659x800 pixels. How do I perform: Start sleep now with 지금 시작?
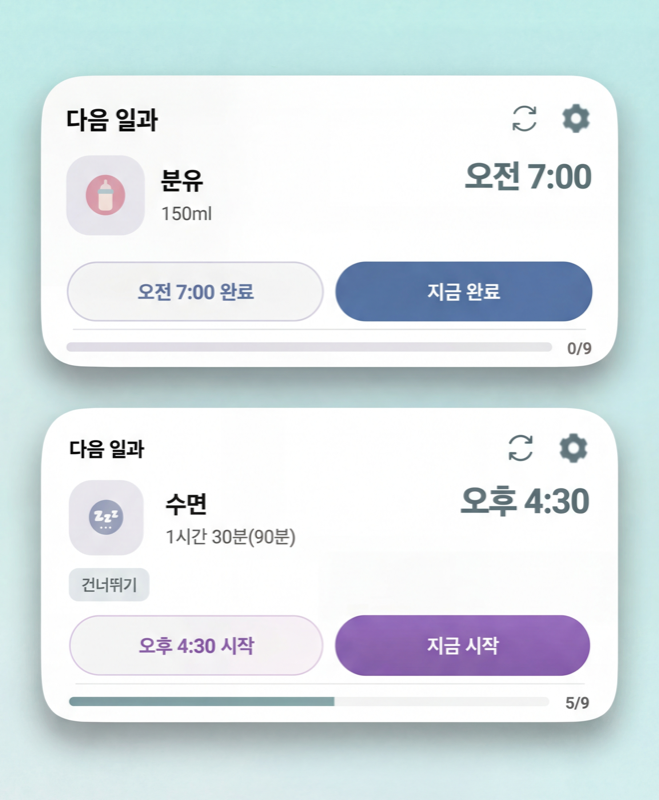[462, 645]
